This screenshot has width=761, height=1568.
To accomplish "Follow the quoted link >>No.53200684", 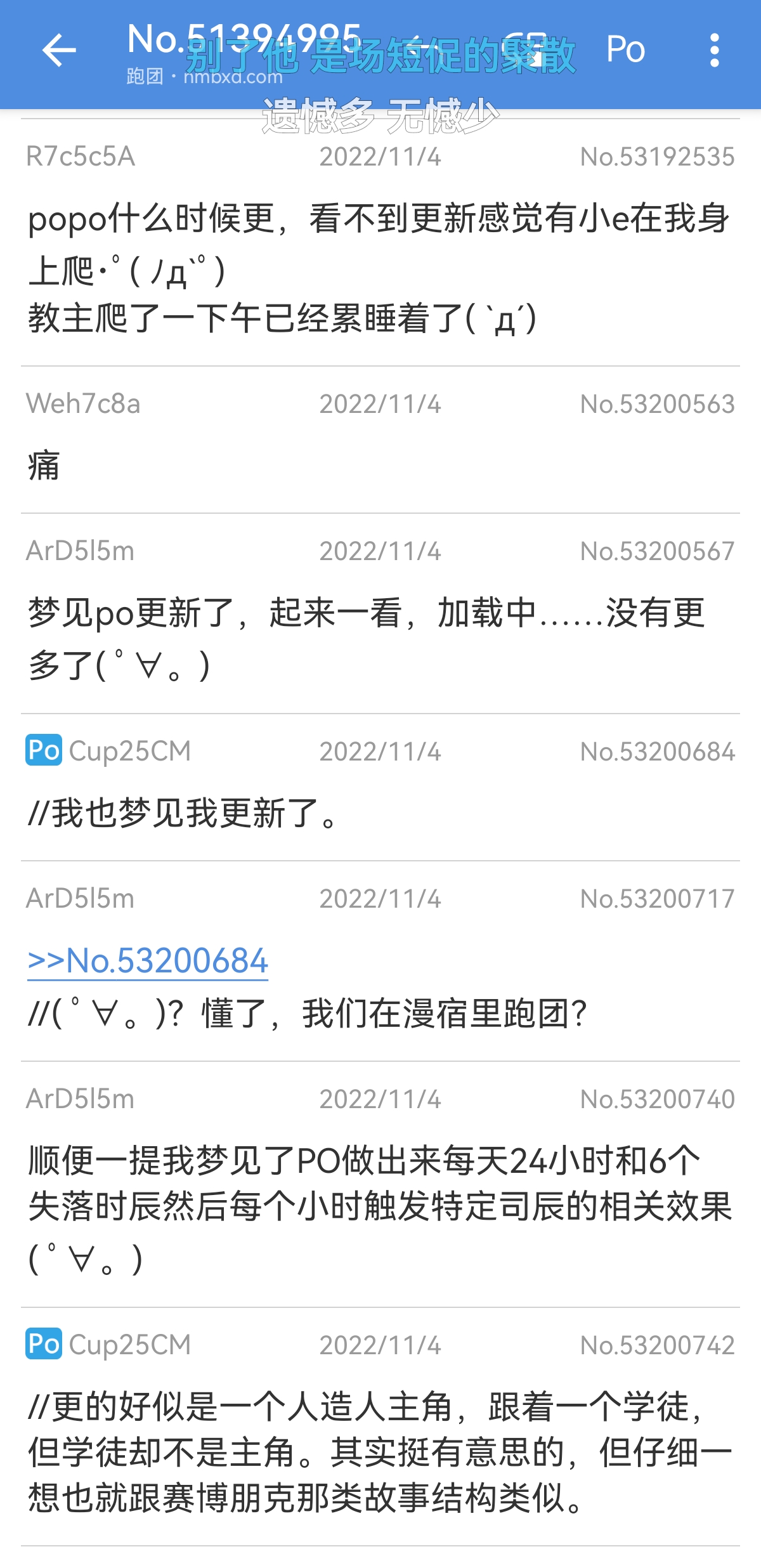I will pos(148,960).
